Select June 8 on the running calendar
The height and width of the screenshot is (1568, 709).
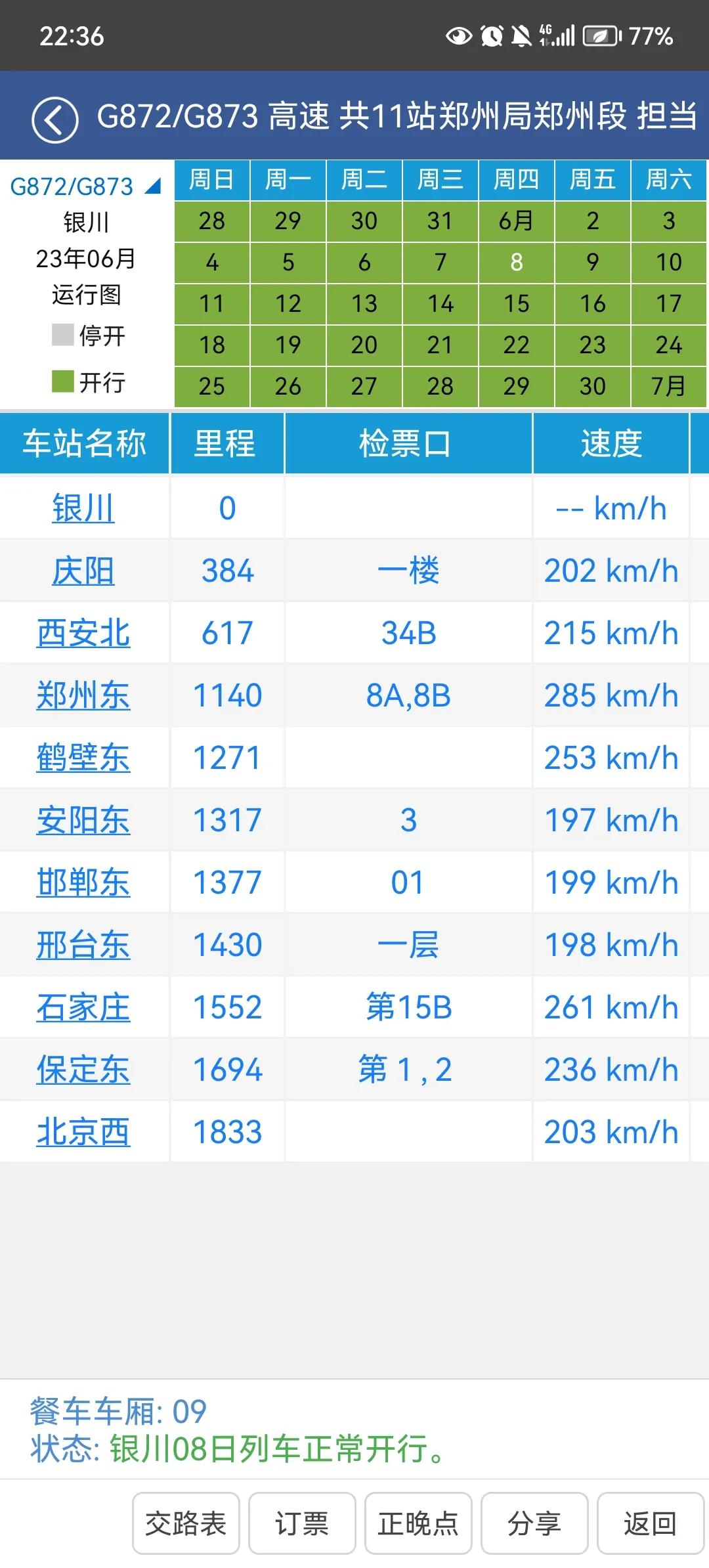[x=516, y=263]
